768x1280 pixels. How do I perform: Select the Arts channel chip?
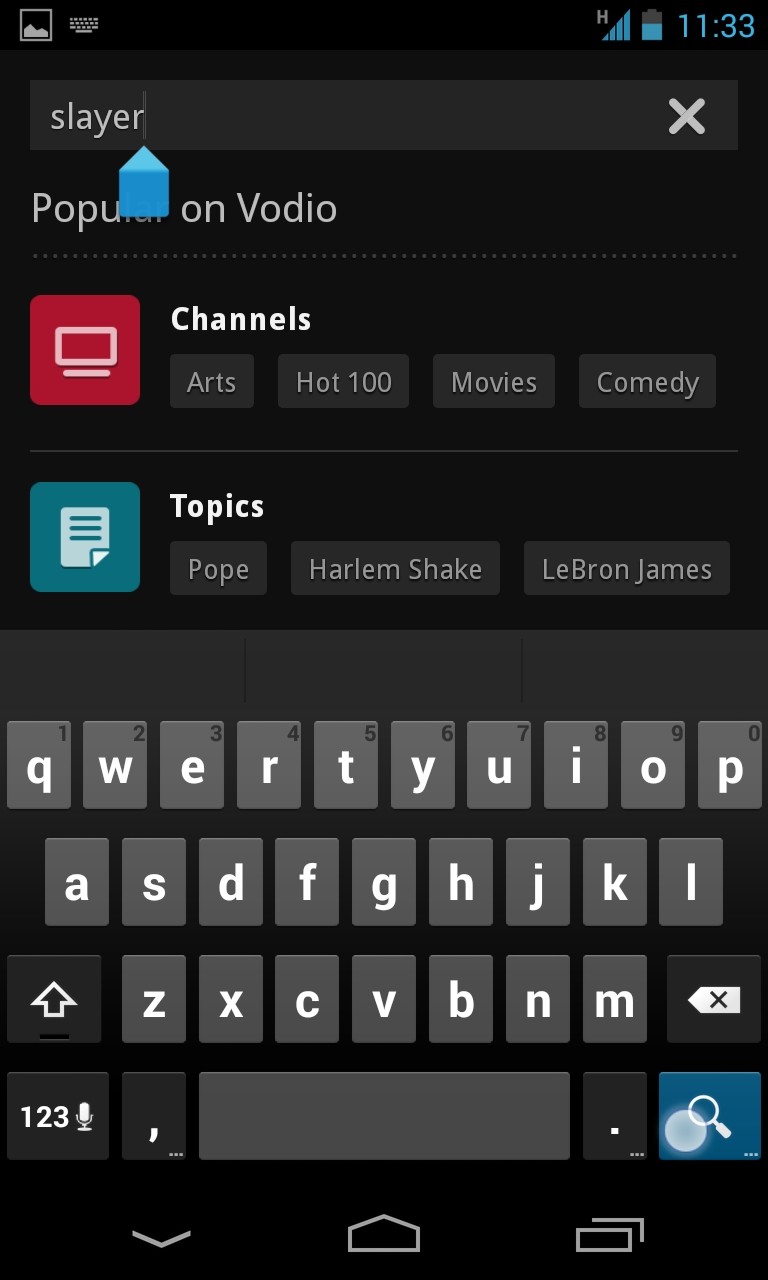tap(212, 382)
